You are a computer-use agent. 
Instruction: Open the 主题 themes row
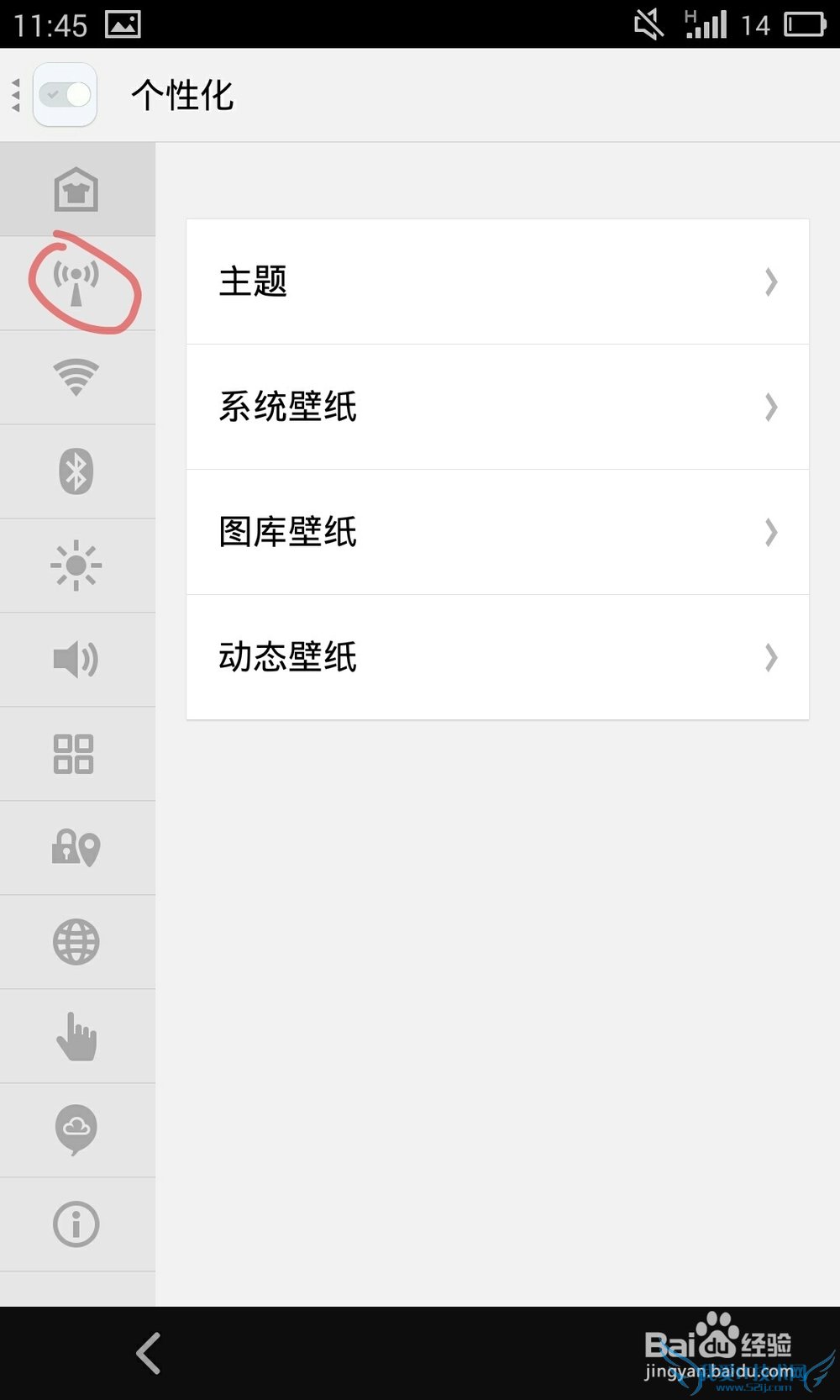497,282
